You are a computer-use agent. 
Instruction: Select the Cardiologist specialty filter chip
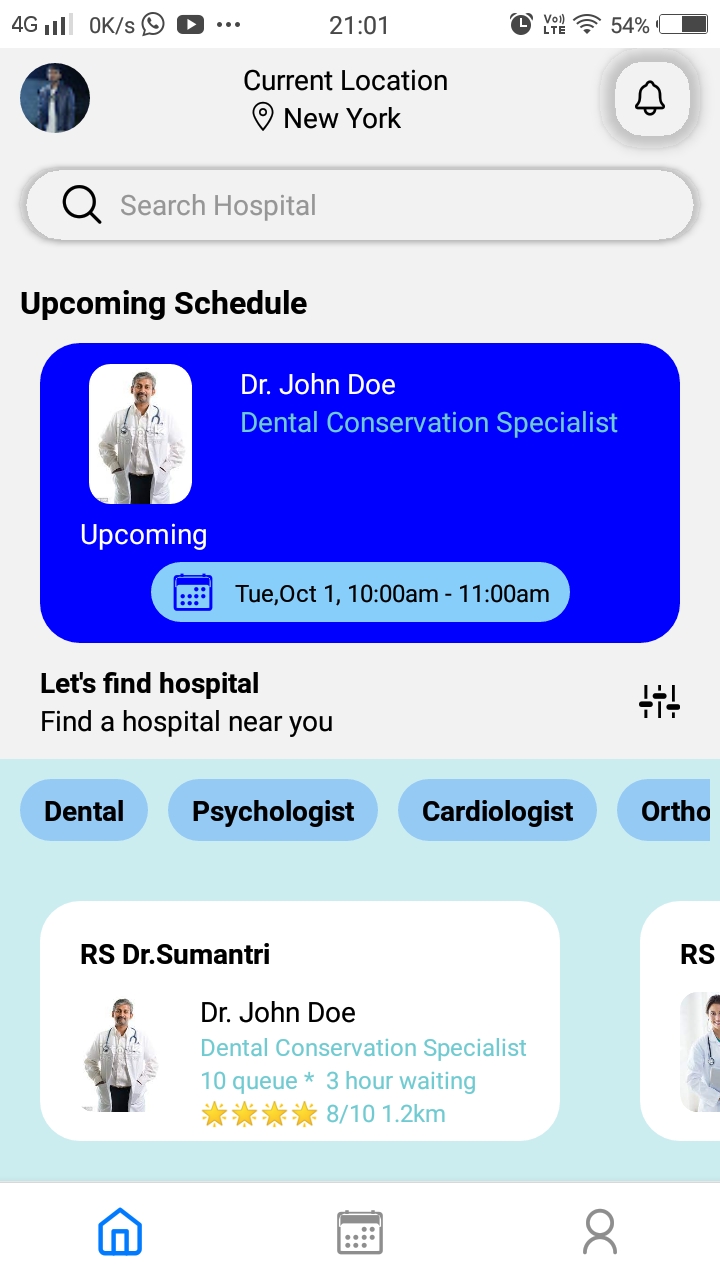(x=497, y=810)
